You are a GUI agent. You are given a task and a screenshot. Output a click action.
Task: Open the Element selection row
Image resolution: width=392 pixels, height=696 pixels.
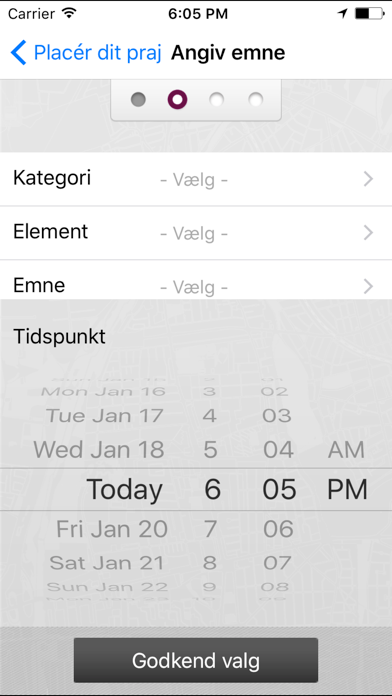pos(196,233)
